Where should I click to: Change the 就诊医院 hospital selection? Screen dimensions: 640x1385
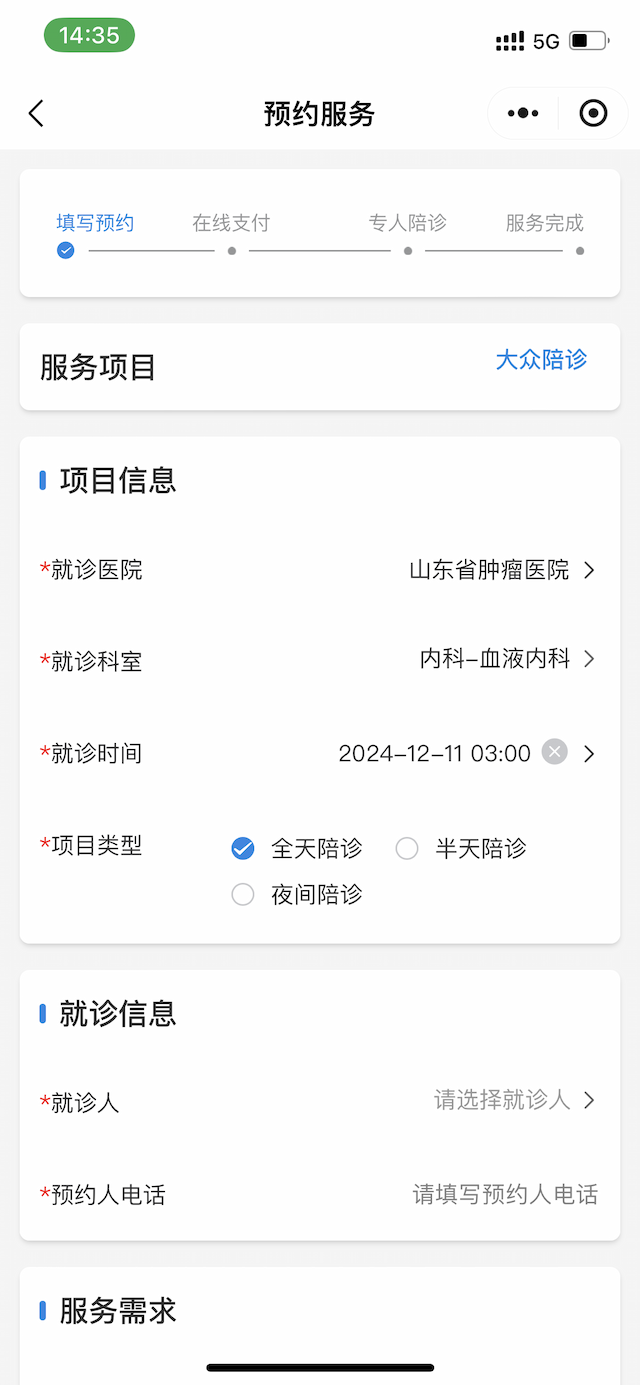500,570
